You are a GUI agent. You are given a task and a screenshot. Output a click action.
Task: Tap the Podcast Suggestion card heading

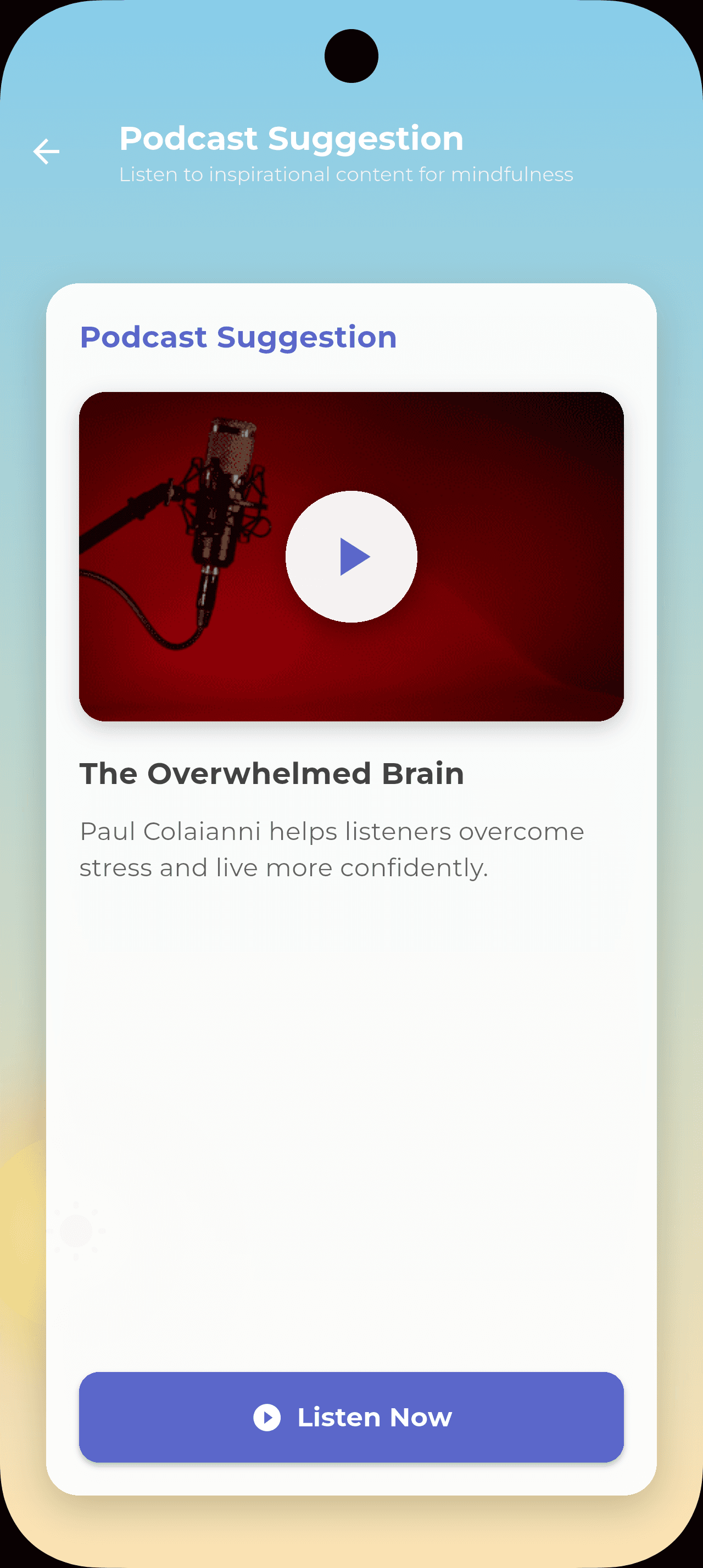pos(238,337)
